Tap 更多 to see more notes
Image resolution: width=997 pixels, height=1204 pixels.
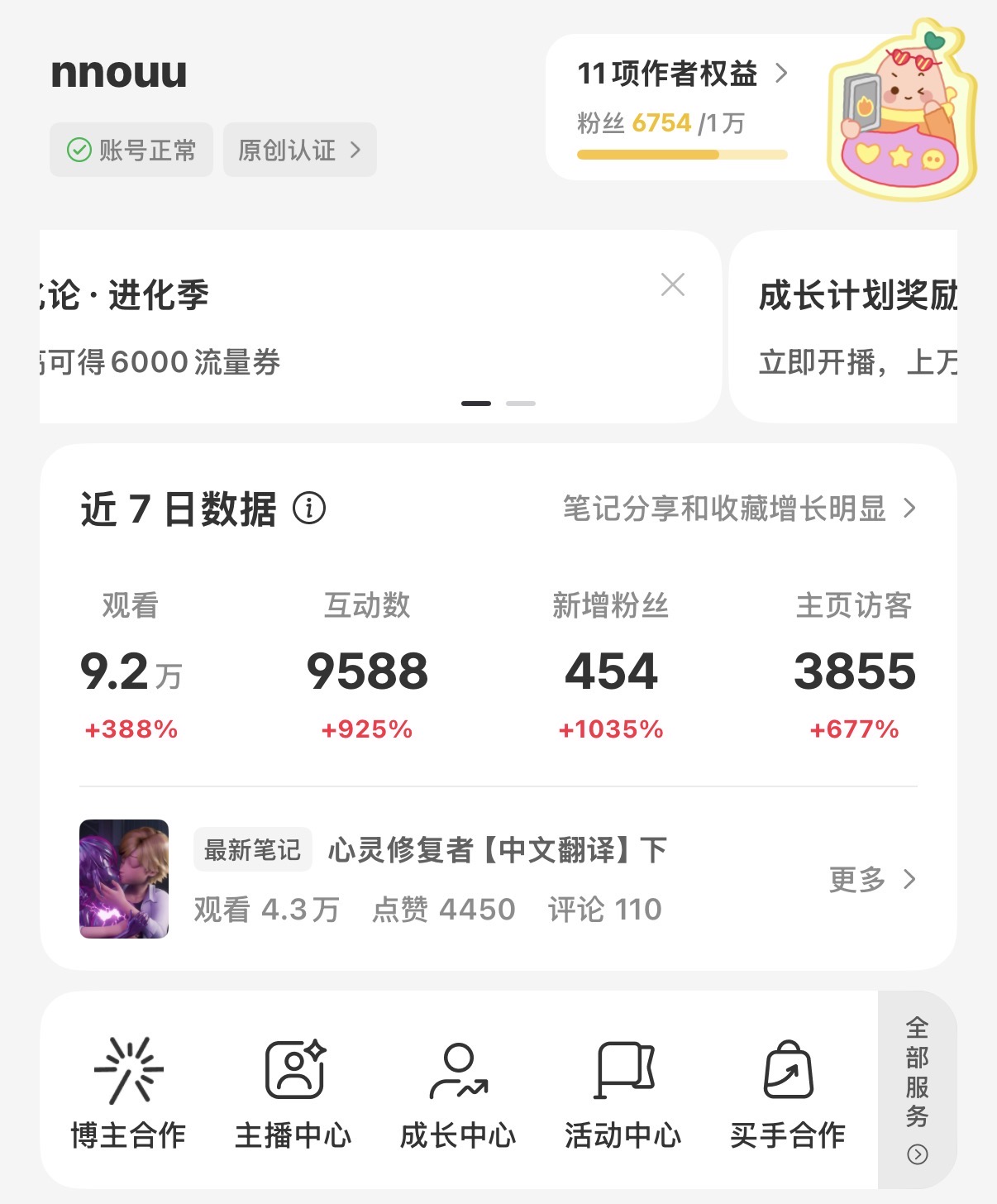871,879
